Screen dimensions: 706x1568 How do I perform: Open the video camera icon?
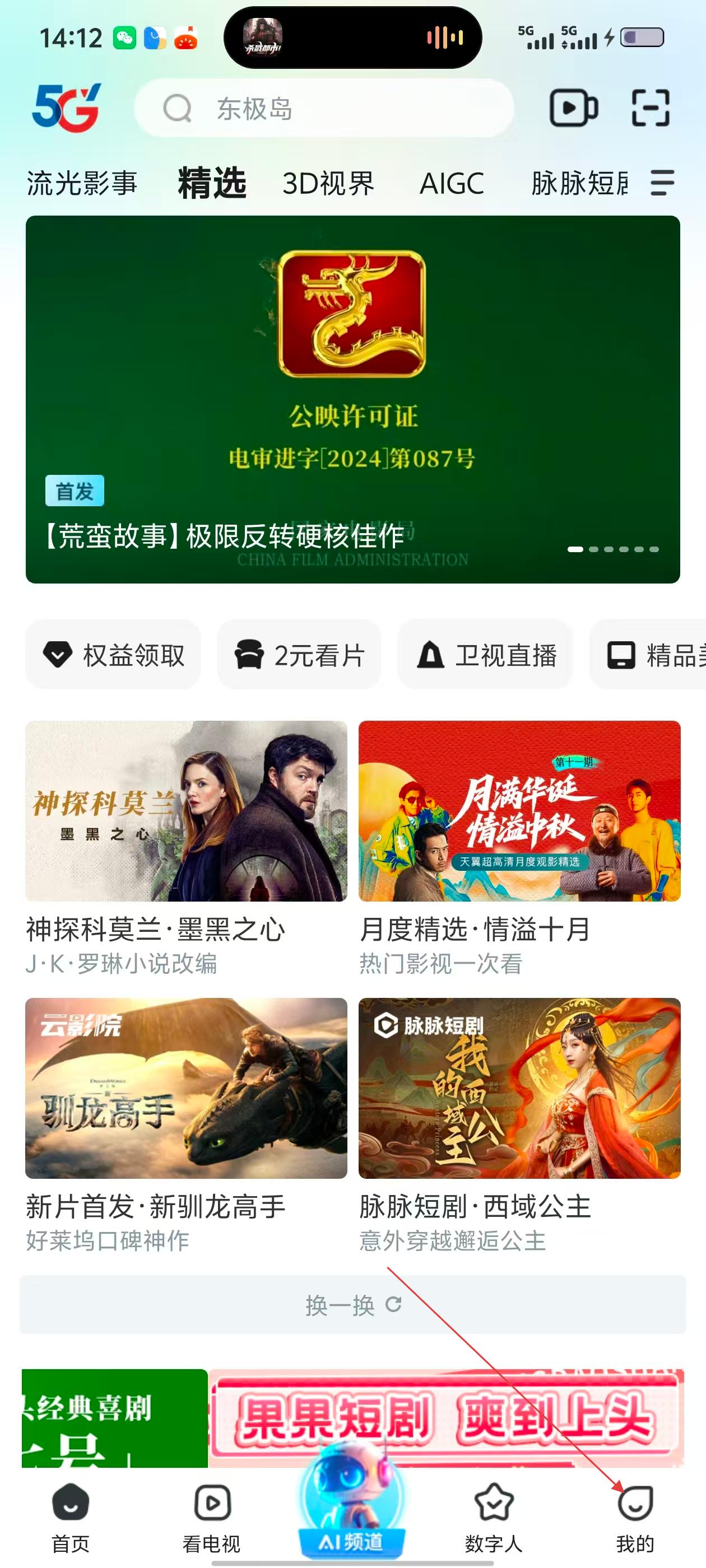pos(573,108)
